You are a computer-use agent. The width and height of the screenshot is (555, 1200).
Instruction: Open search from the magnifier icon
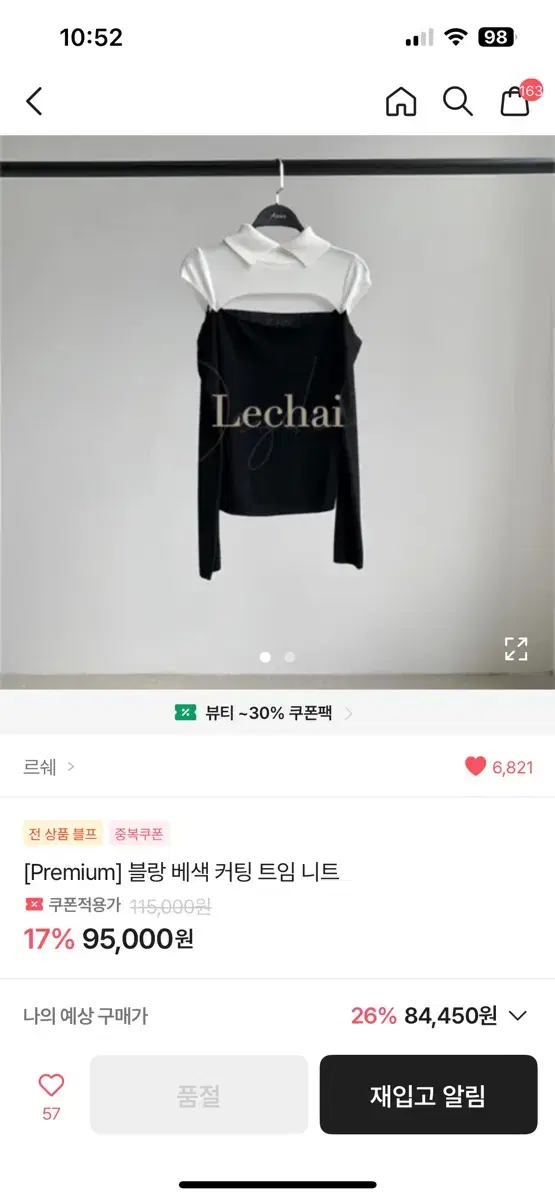pos(458,101)
